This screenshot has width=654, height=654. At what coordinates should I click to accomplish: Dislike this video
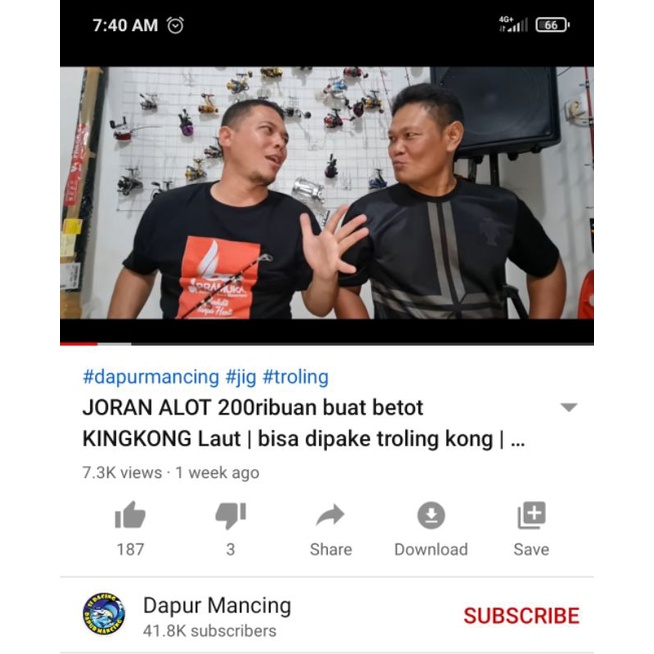(x=230, y=516)
